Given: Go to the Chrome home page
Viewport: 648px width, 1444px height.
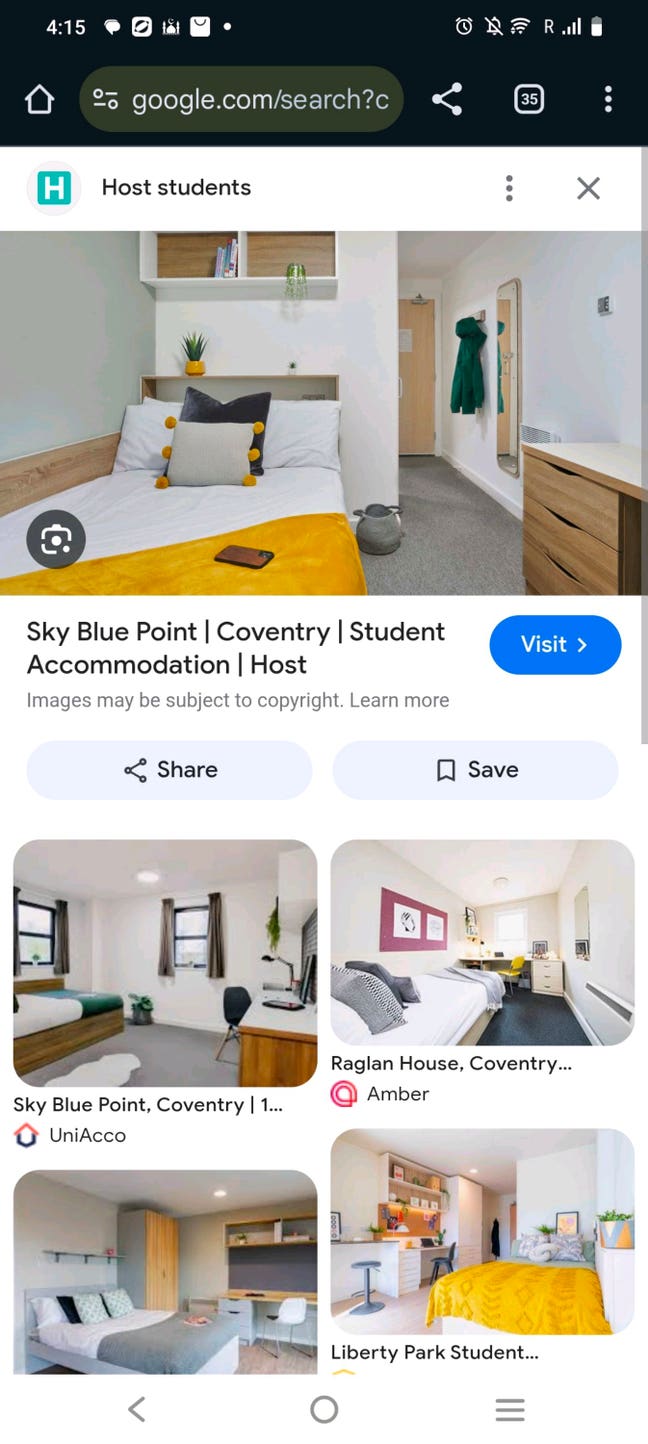Looking at the screenshot, I should [39, 99].
